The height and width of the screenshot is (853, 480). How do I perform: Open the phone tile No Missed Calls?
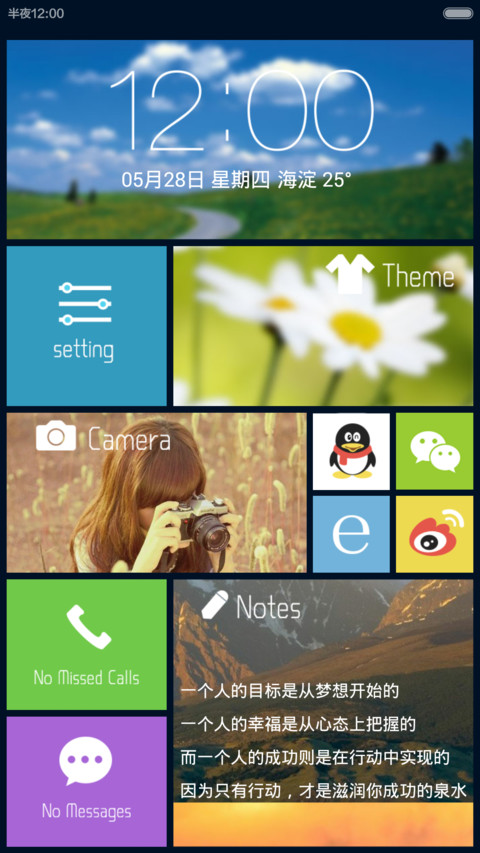(87, 645)
